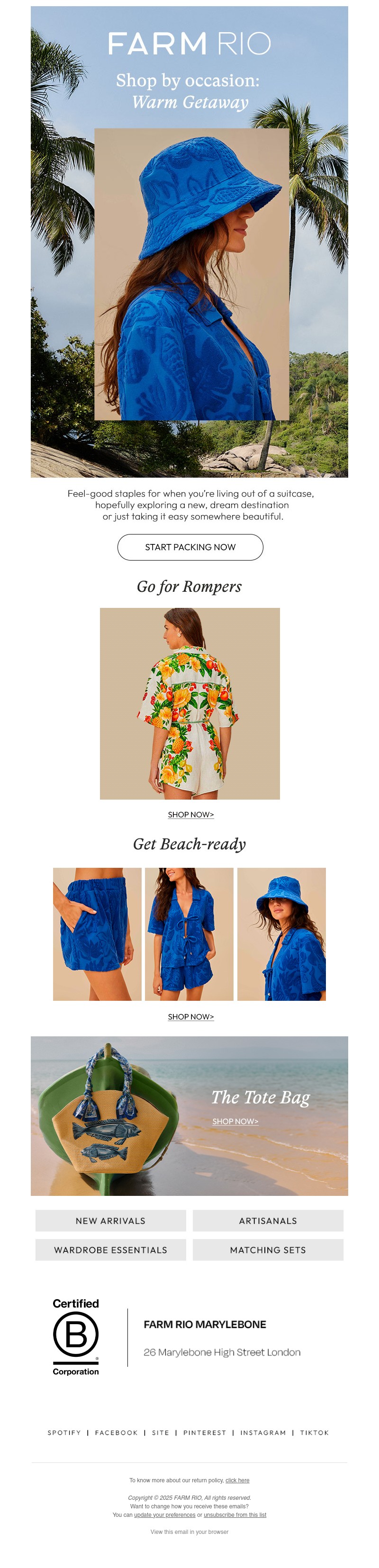Visit the FACEBOOK page link
The image size is (379, 1568).
coord(117,1432)
